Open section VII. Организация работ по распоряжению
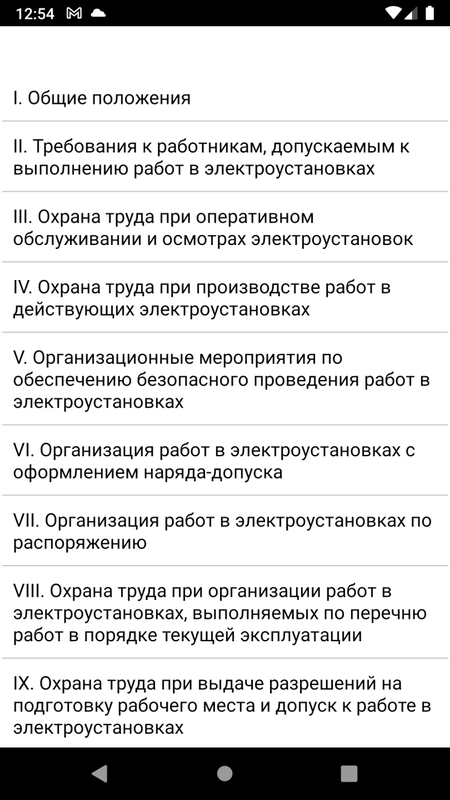The height and width of the screenshot is (800, 450). point(225,531)
